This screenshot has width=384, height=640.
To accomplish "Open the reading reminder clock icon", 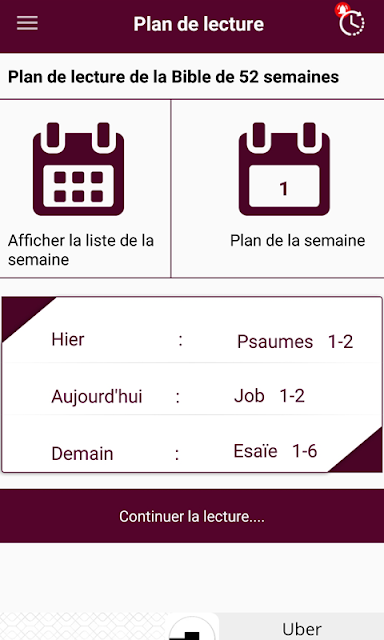I will click(x=351, y=20).
